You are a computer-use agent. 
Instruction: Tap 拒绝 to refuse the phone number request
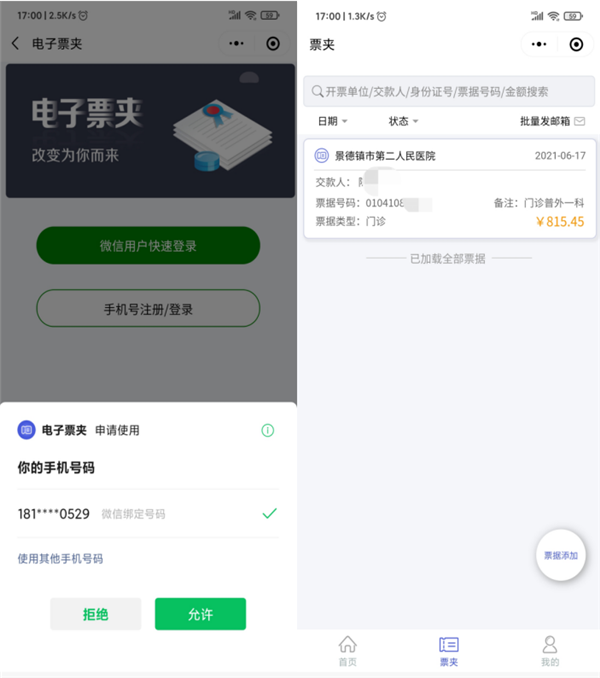(95, 614)
